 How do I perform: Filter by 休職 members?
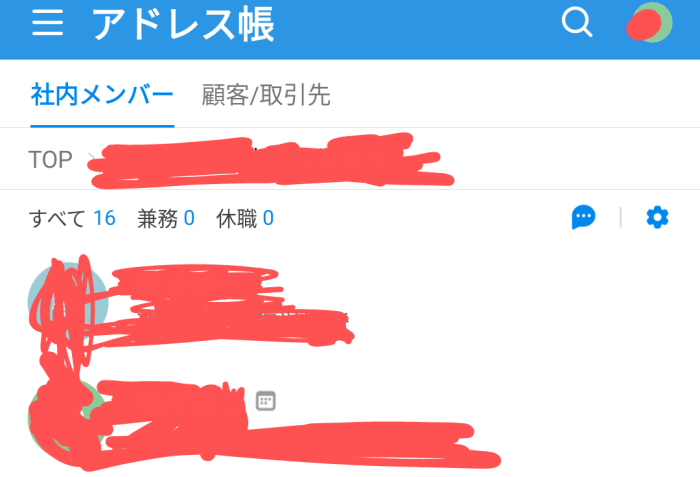[245, 218]
